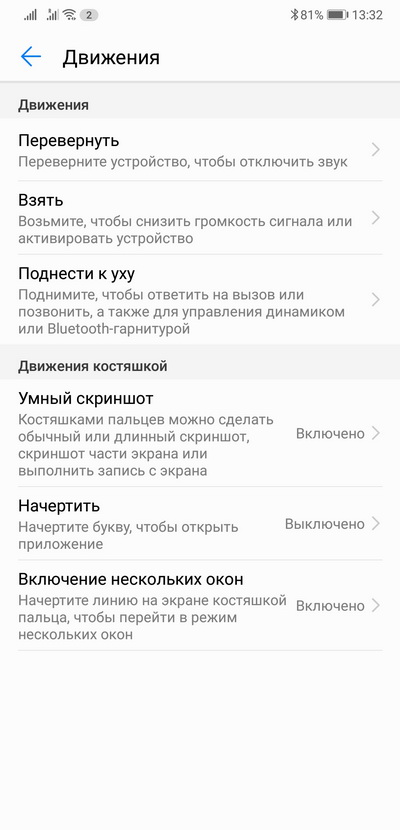Open the Перевернуть setting
This screenshot has width=400, height=830.
tap(200, 150)
